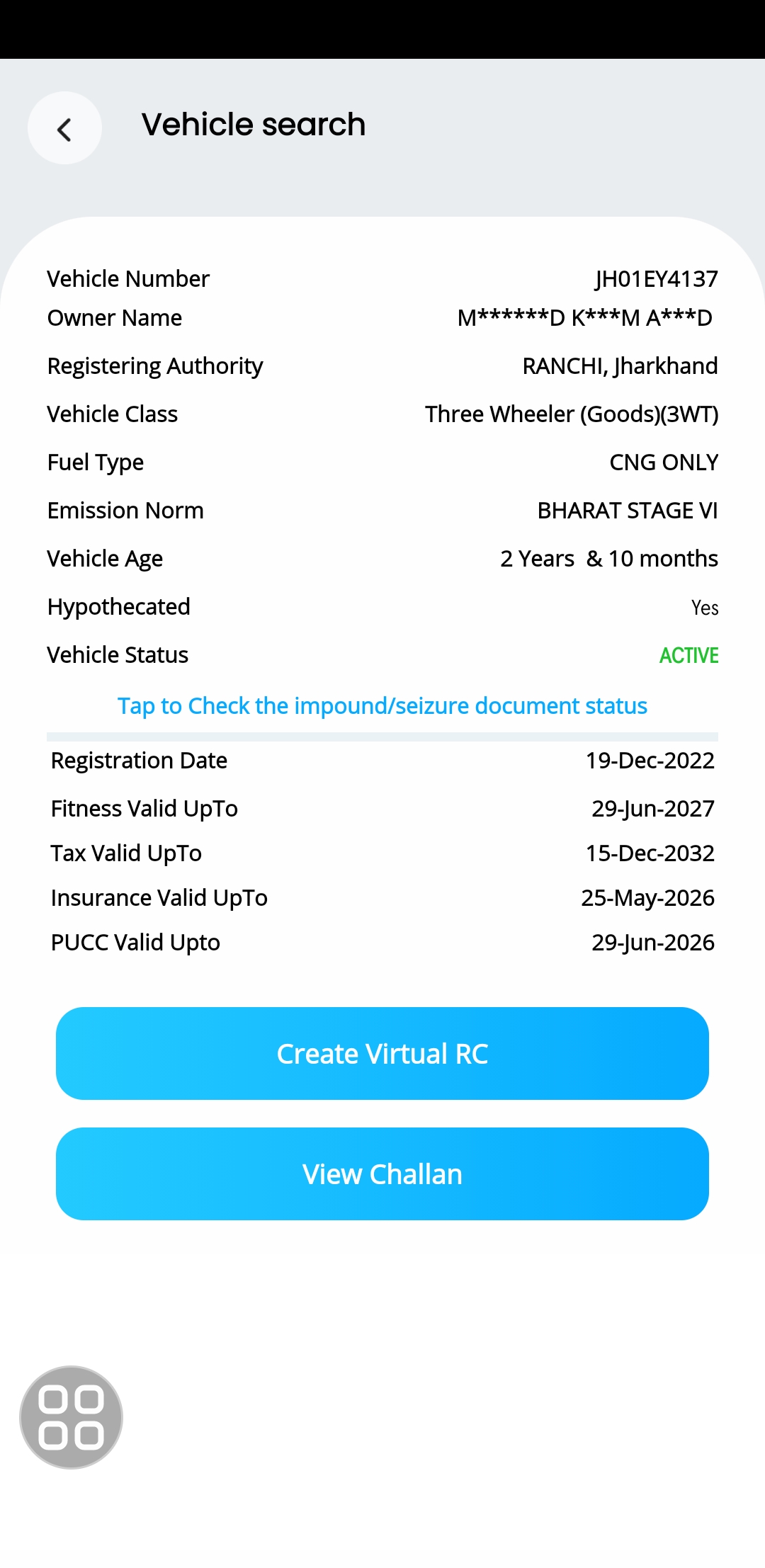
Task: Tap Create Virtual RC button
Action: pos(382,1053)
